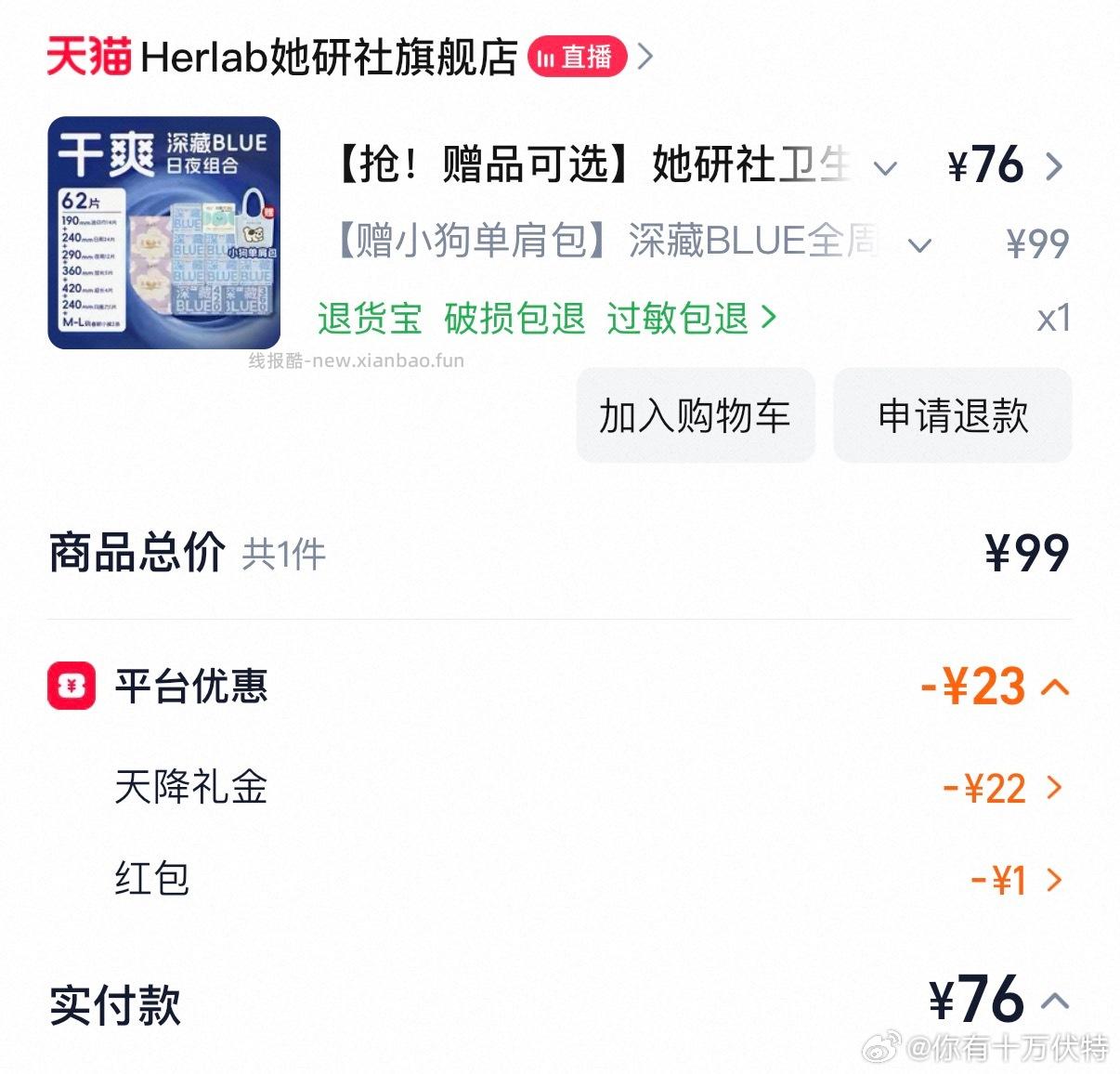
Task: Tap 申请退款 to request refund
Action: pyautogui.click(x=953, y=415)
